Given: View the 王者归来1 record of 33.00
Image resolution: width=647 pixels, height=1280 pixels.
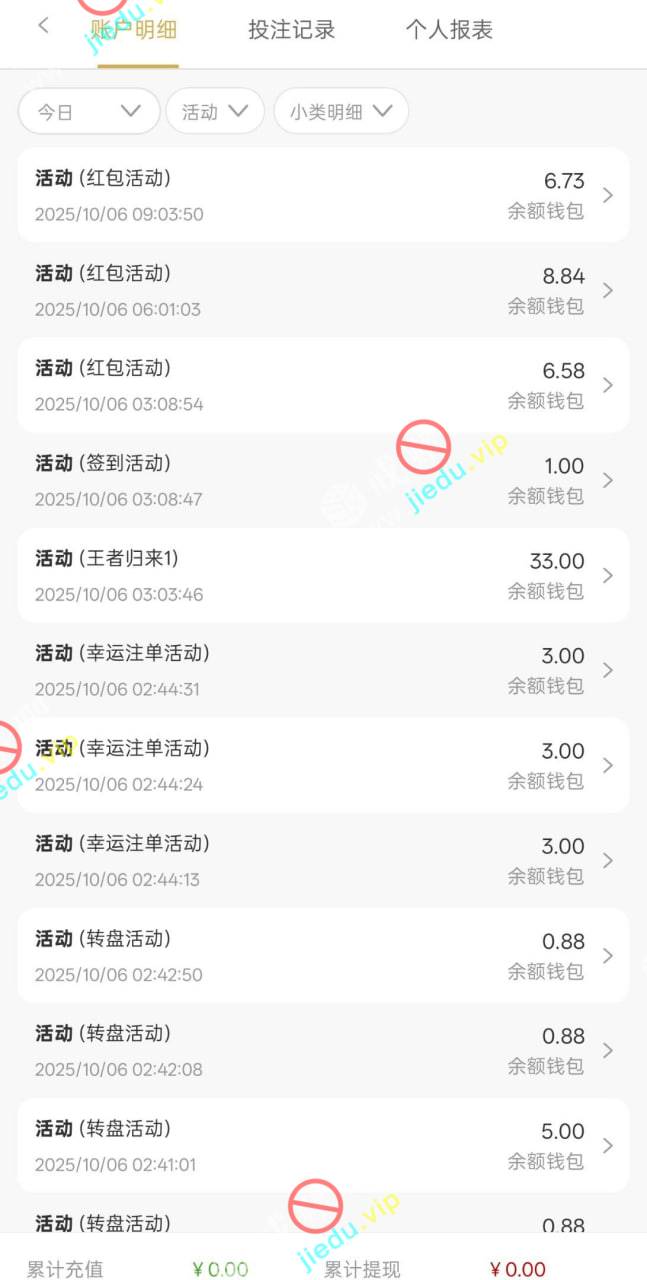Looking at the screenshot, I should click(323, 575).
